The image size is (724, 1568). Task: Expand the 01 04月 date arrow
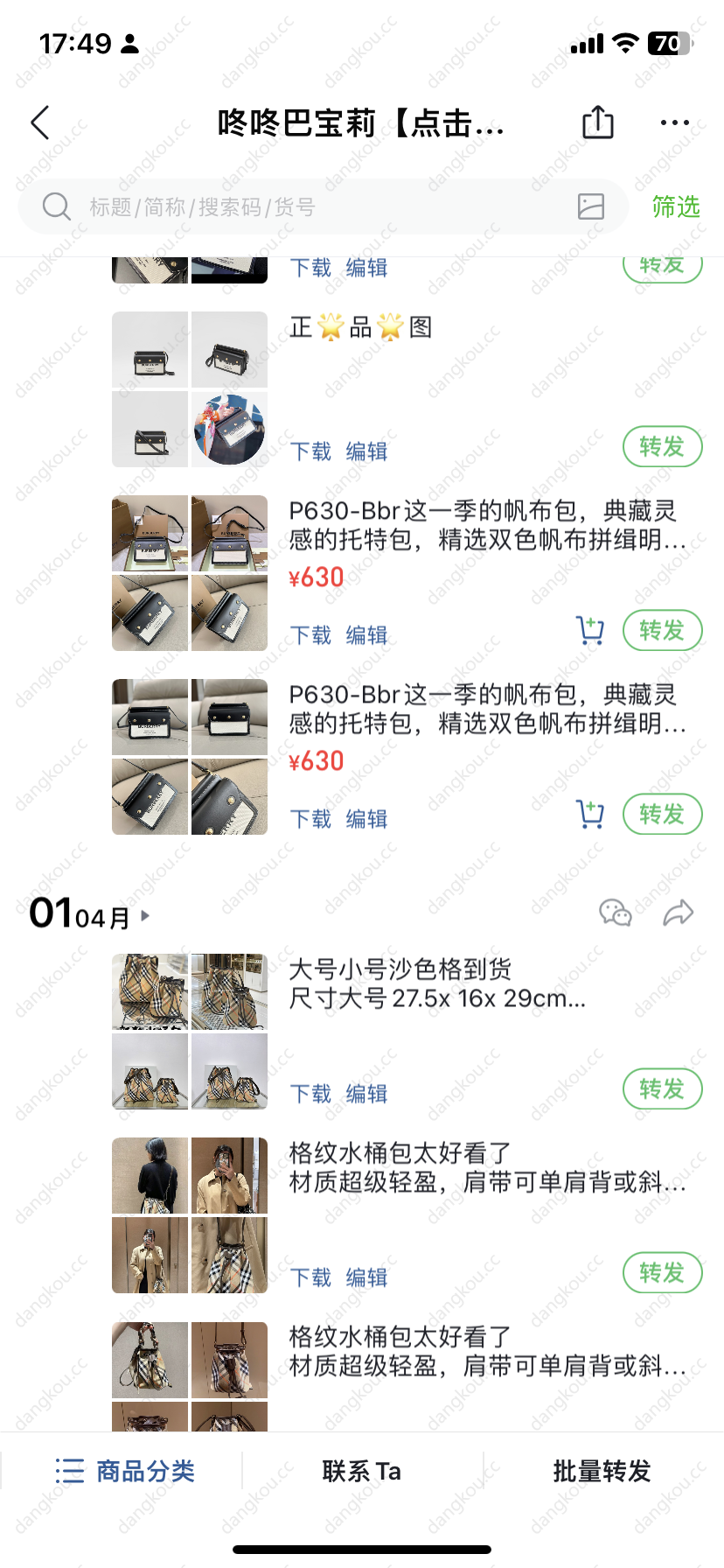click(x=145, y=916)
